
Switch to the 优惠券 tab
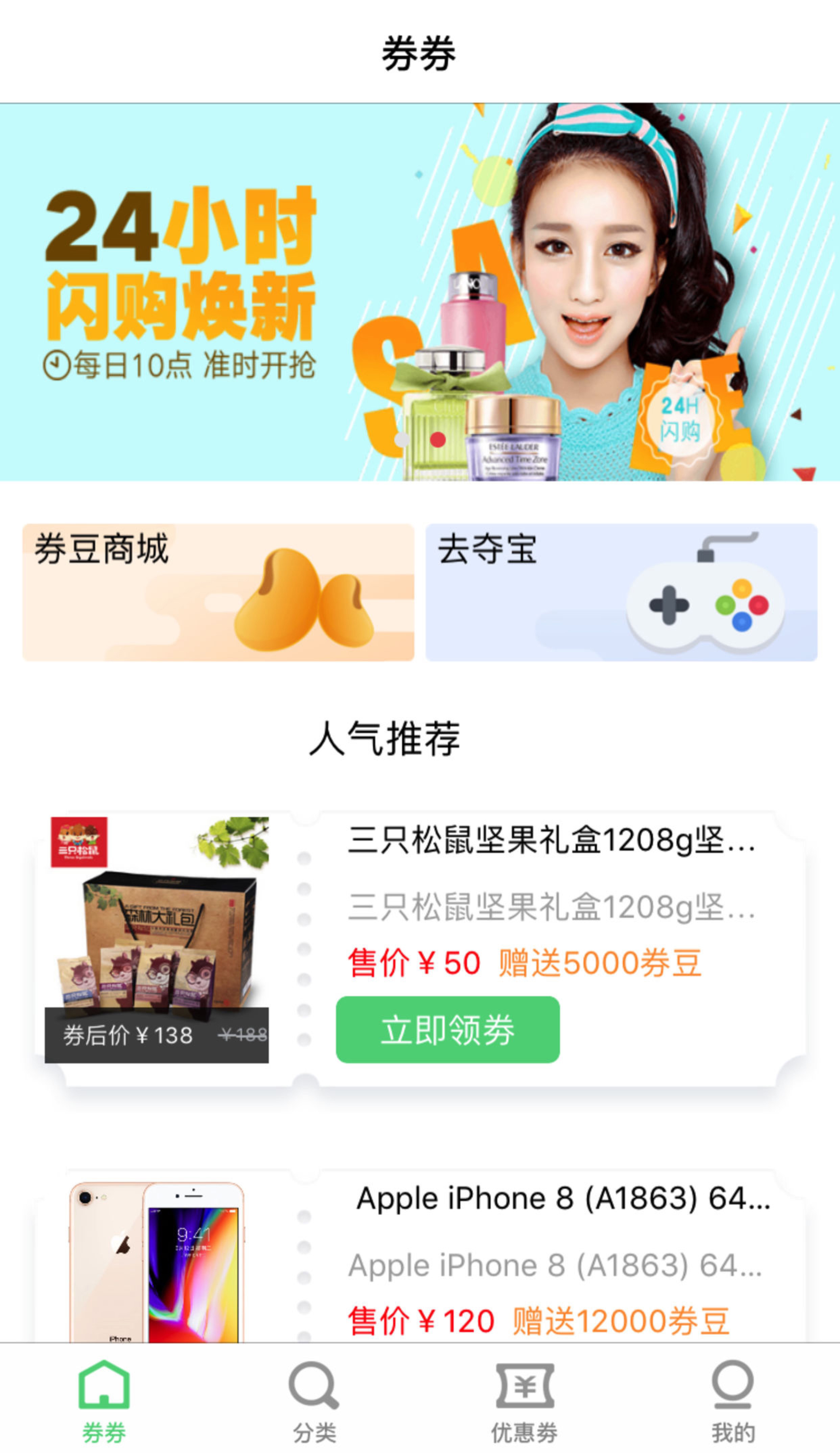[x=524, y=1407]
